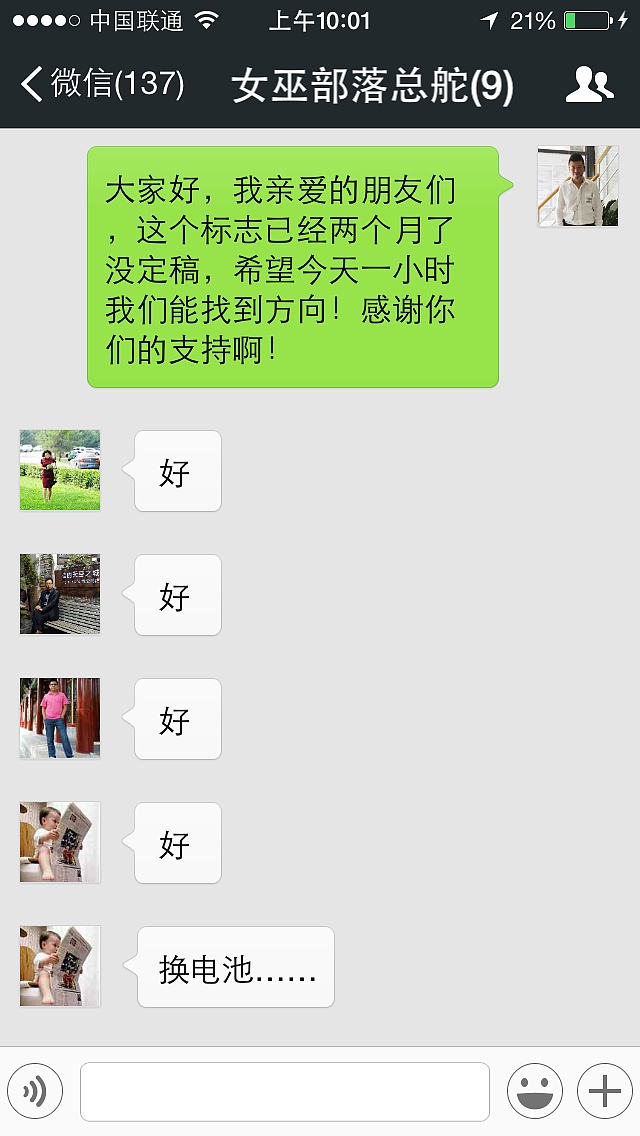The image size is (640, 1136).
Task: Open the plus attachment menu
Action: click(604, 1091)
